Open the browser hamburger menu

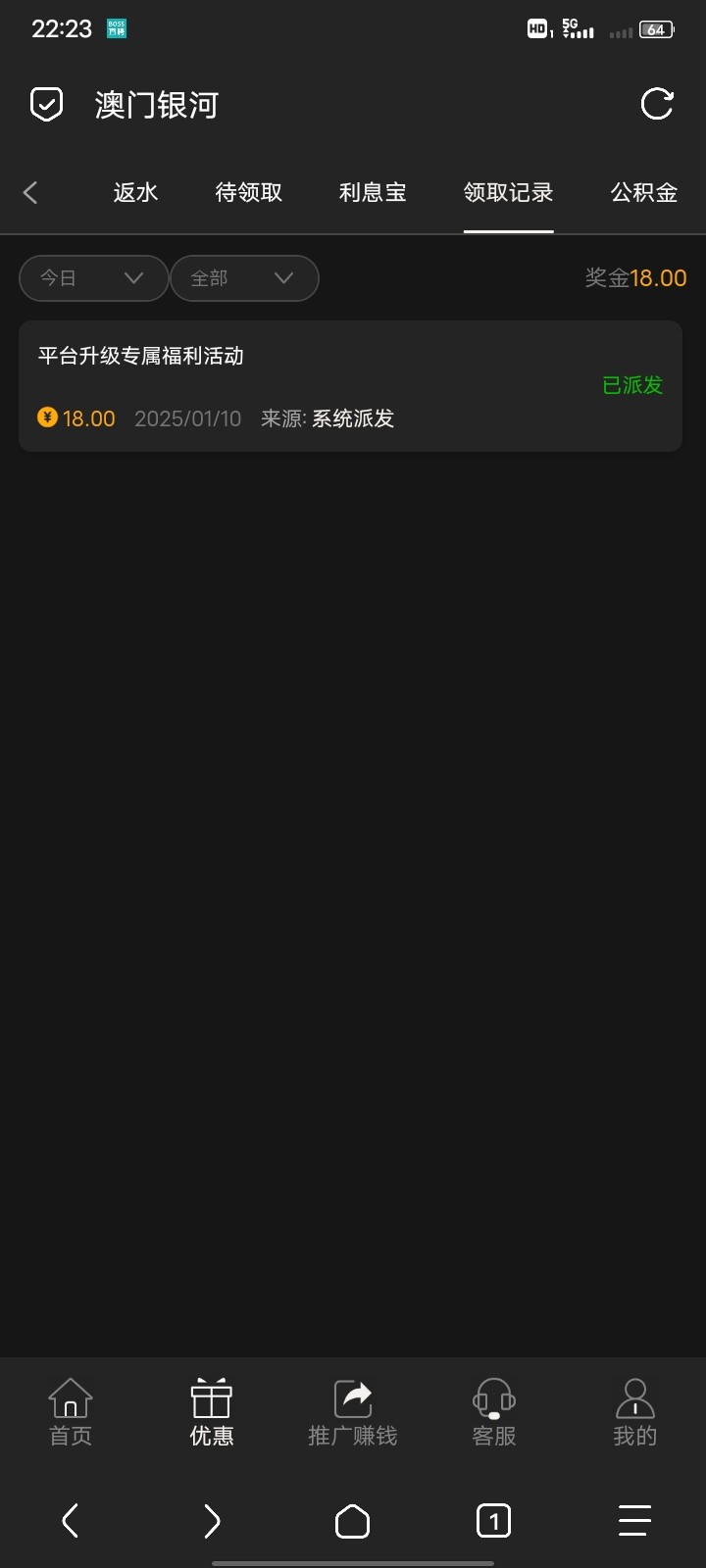pos(634,1521)
